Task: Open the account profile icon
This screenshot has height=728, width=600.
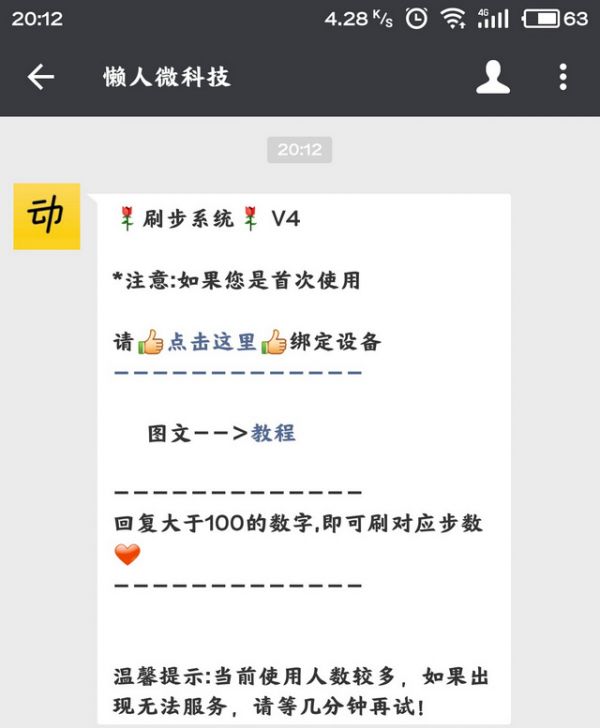Action: 493,77
